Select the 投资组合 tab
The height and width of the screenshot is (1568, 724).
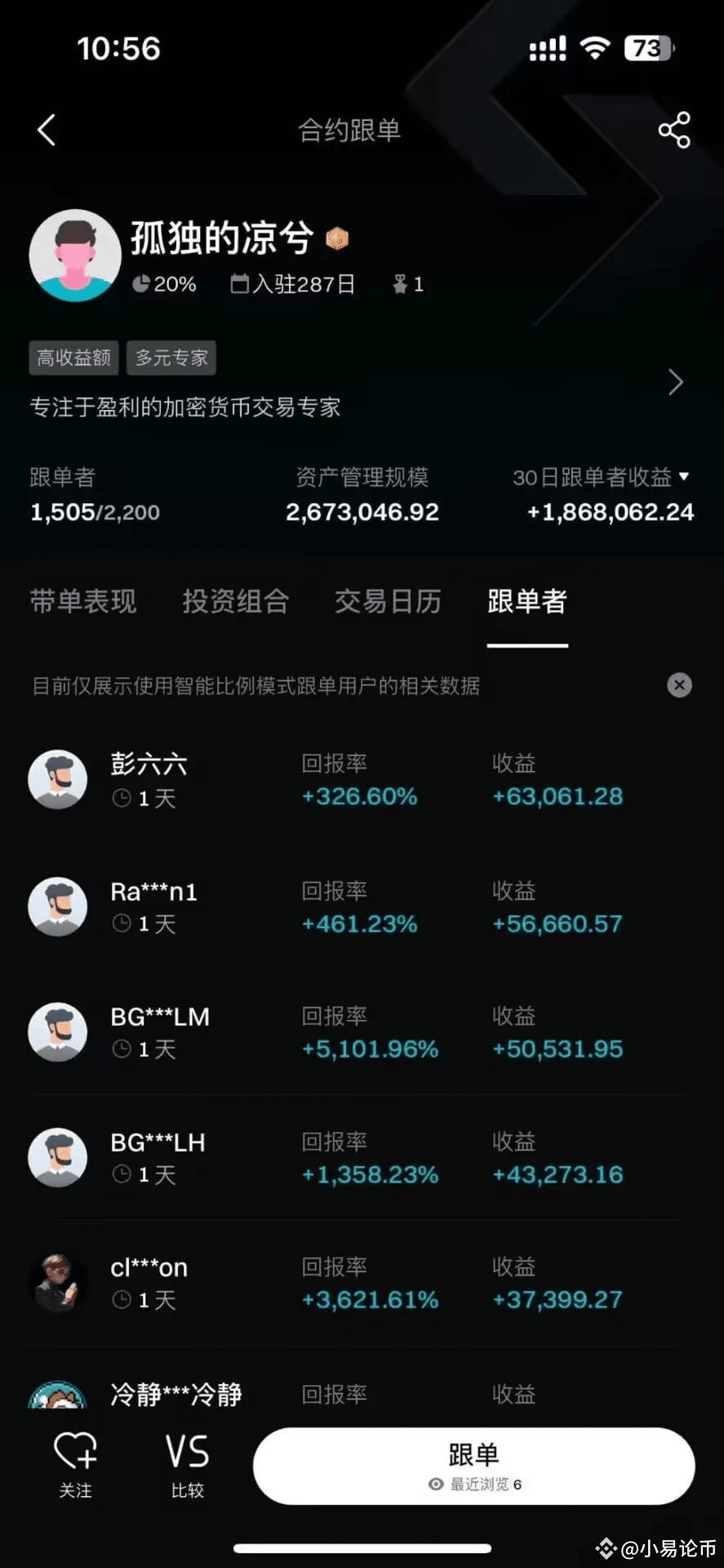pyautogui.click(x=235, y=602)
